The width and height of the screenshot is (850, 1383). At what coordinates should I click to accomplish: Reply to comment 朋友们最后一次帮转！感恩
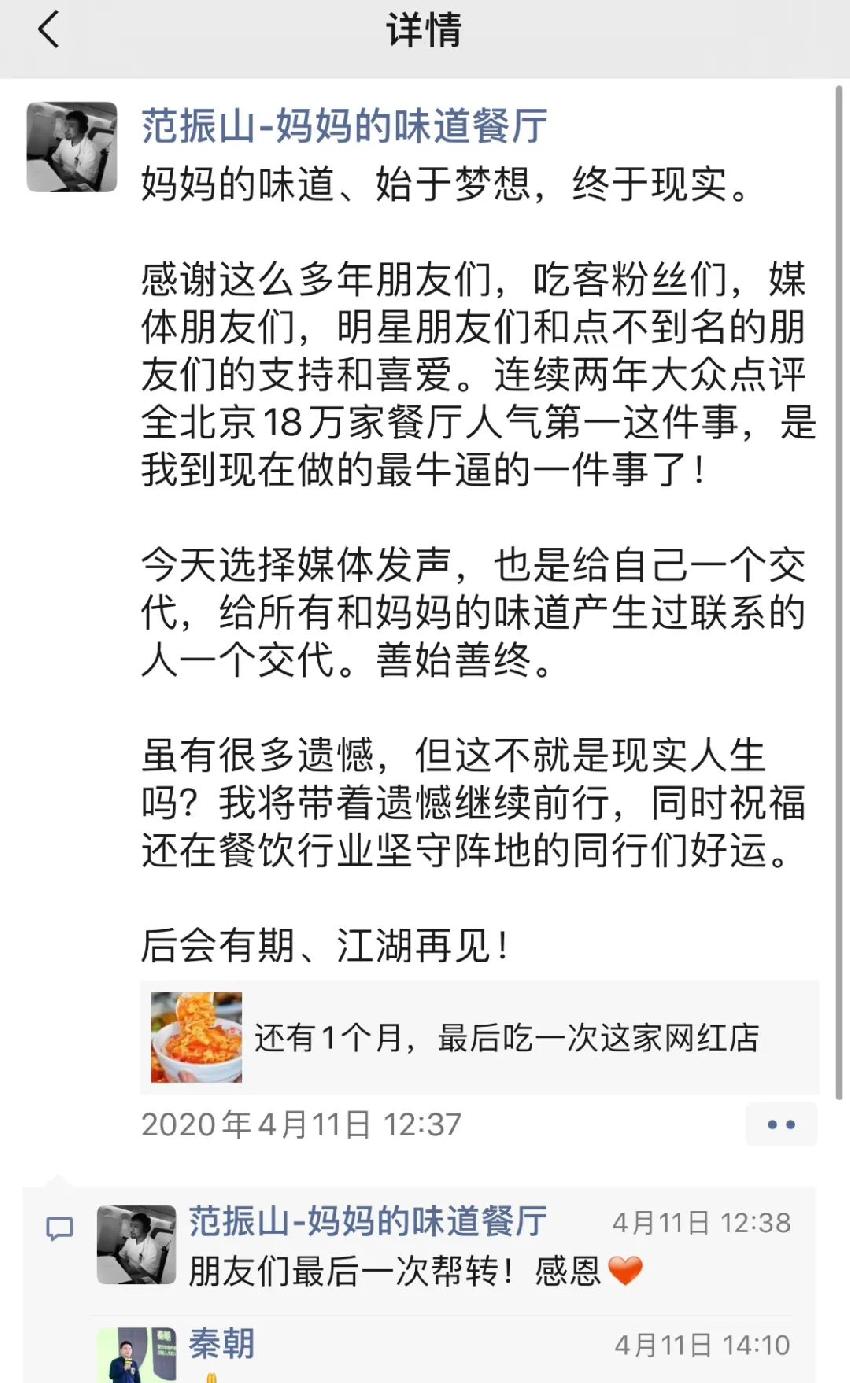point(400,1271)
